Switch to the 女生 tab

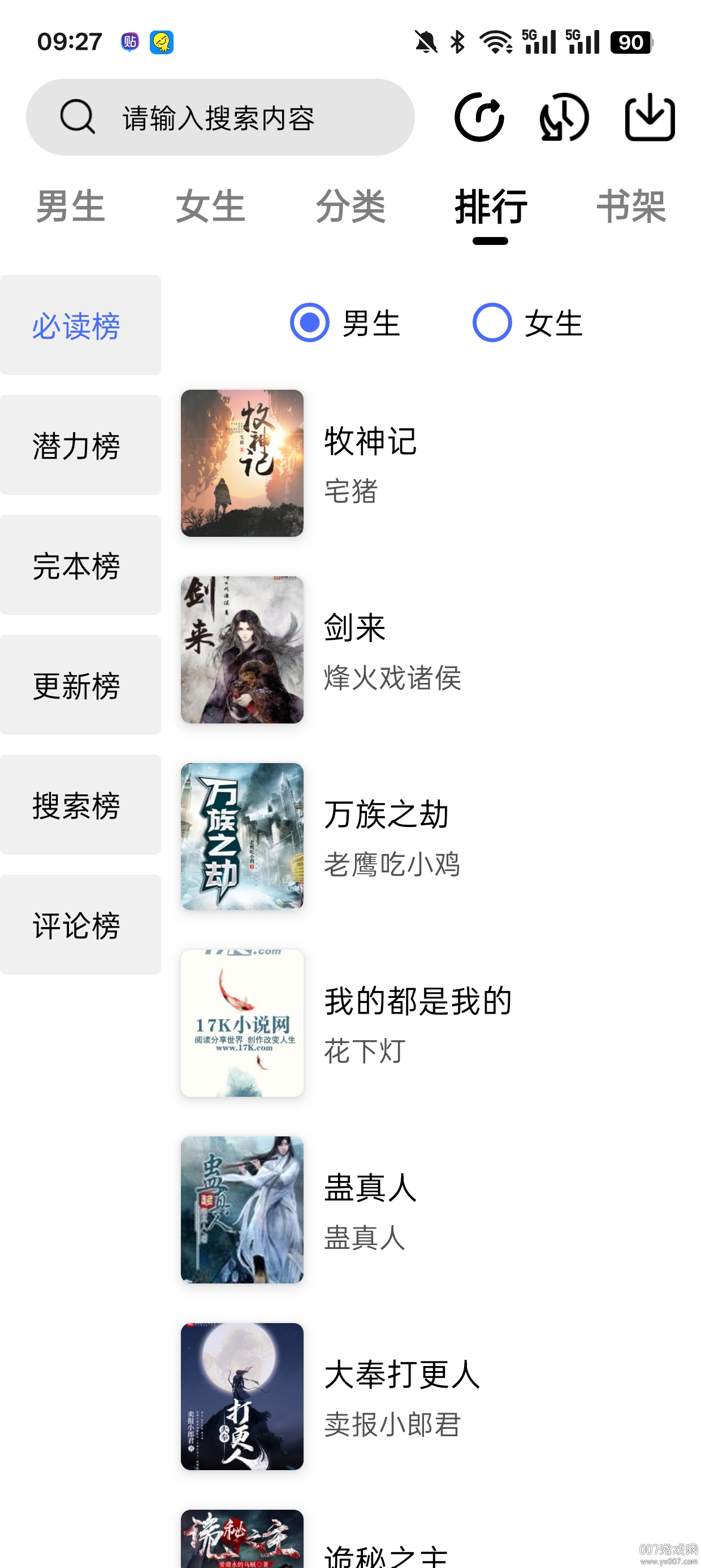point(210,207)
